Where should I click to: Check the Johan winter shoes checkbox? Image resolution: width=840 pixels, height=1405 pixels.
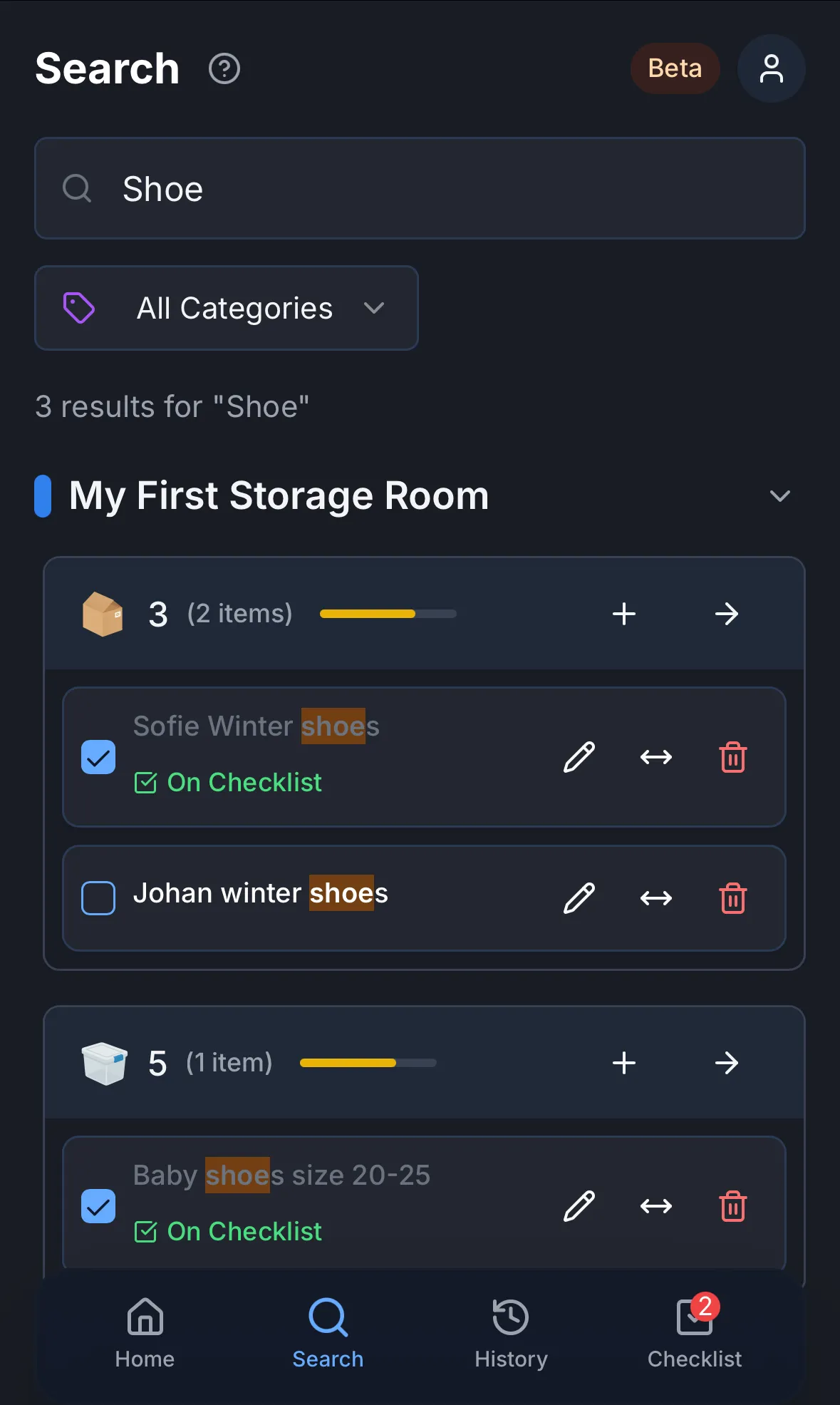point(98,898)
